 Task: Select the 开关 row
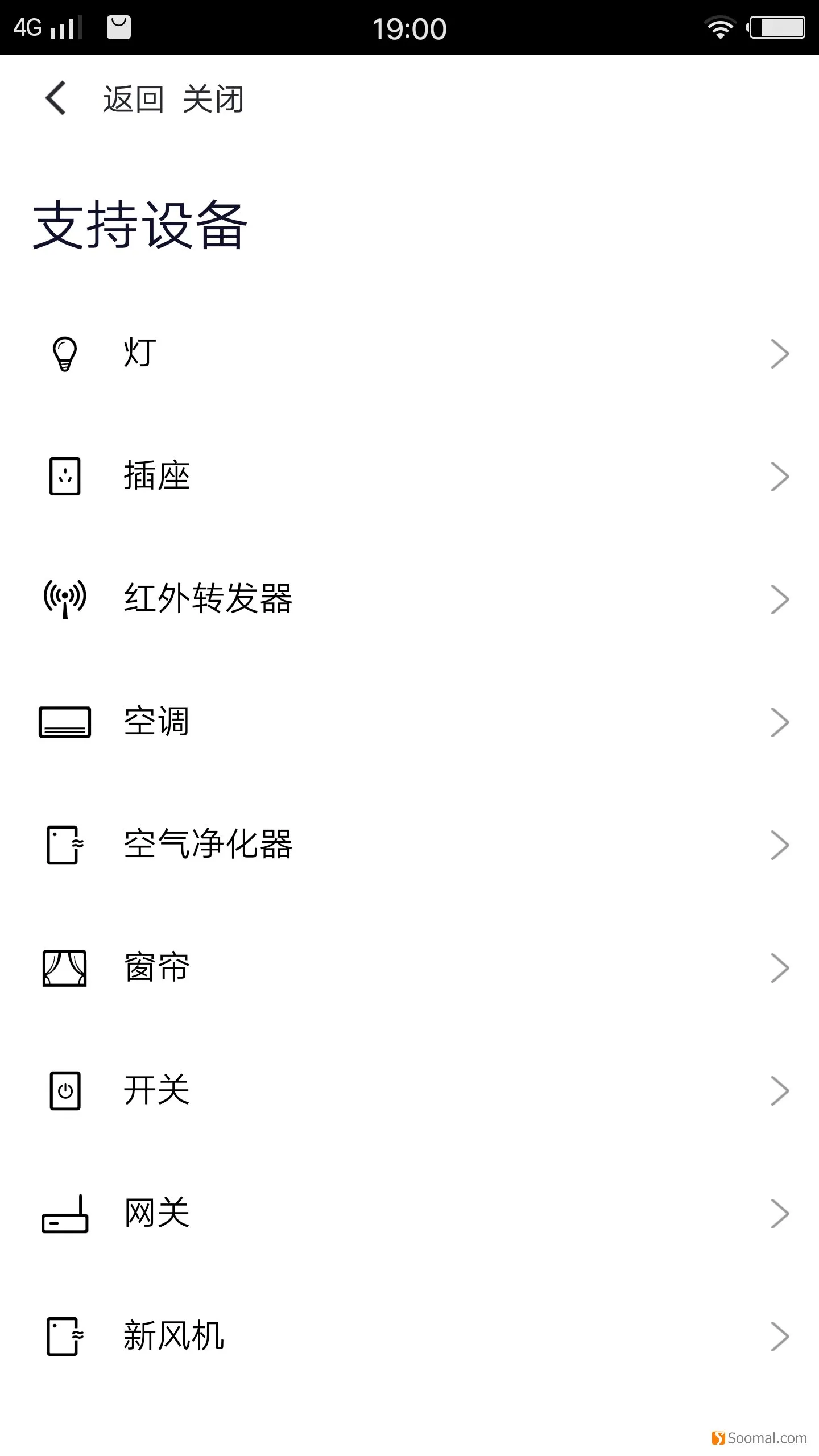pyautogui.click(x=409, y=1090)
